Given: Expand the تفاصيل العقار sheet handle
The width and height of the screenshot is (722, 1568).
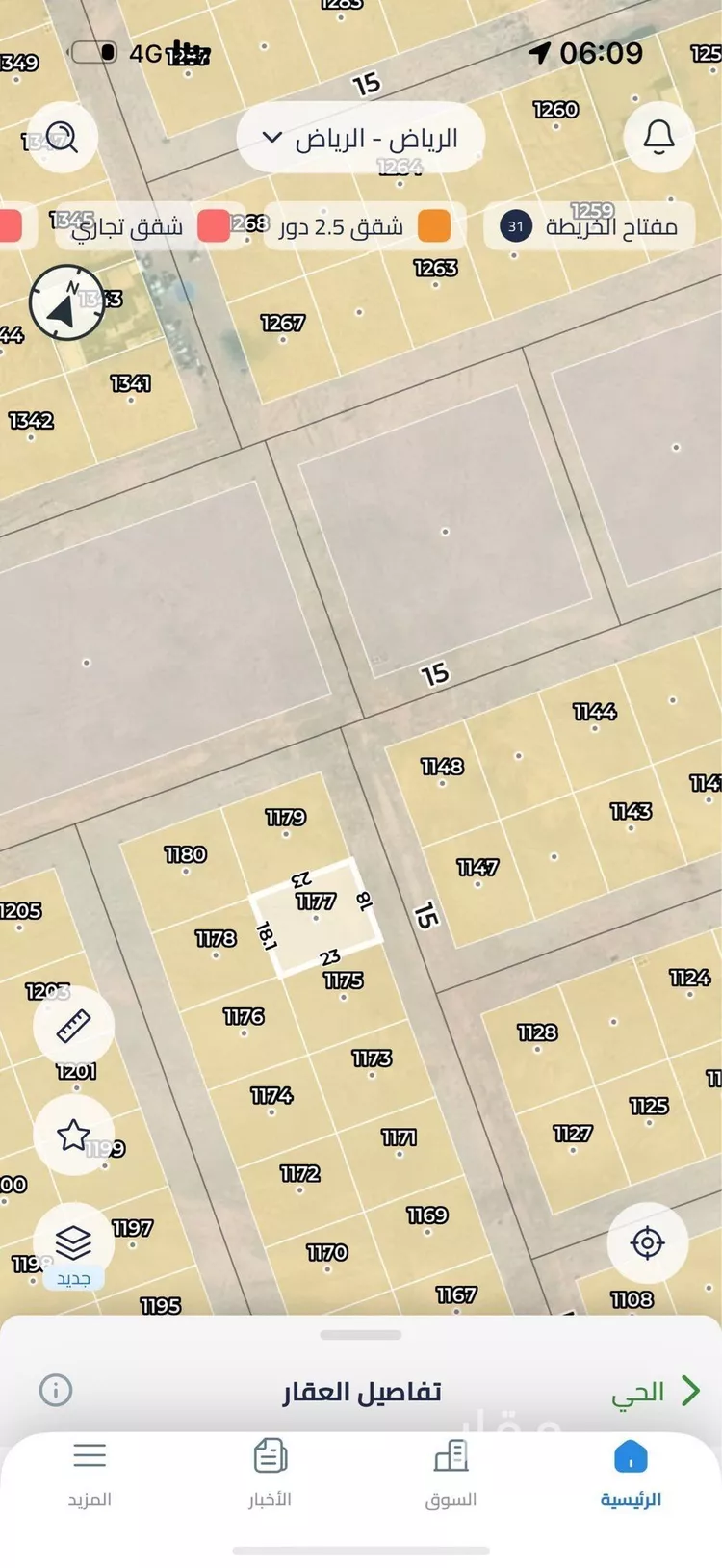Looking at the screenshot, I should (x=360, y=1335).
